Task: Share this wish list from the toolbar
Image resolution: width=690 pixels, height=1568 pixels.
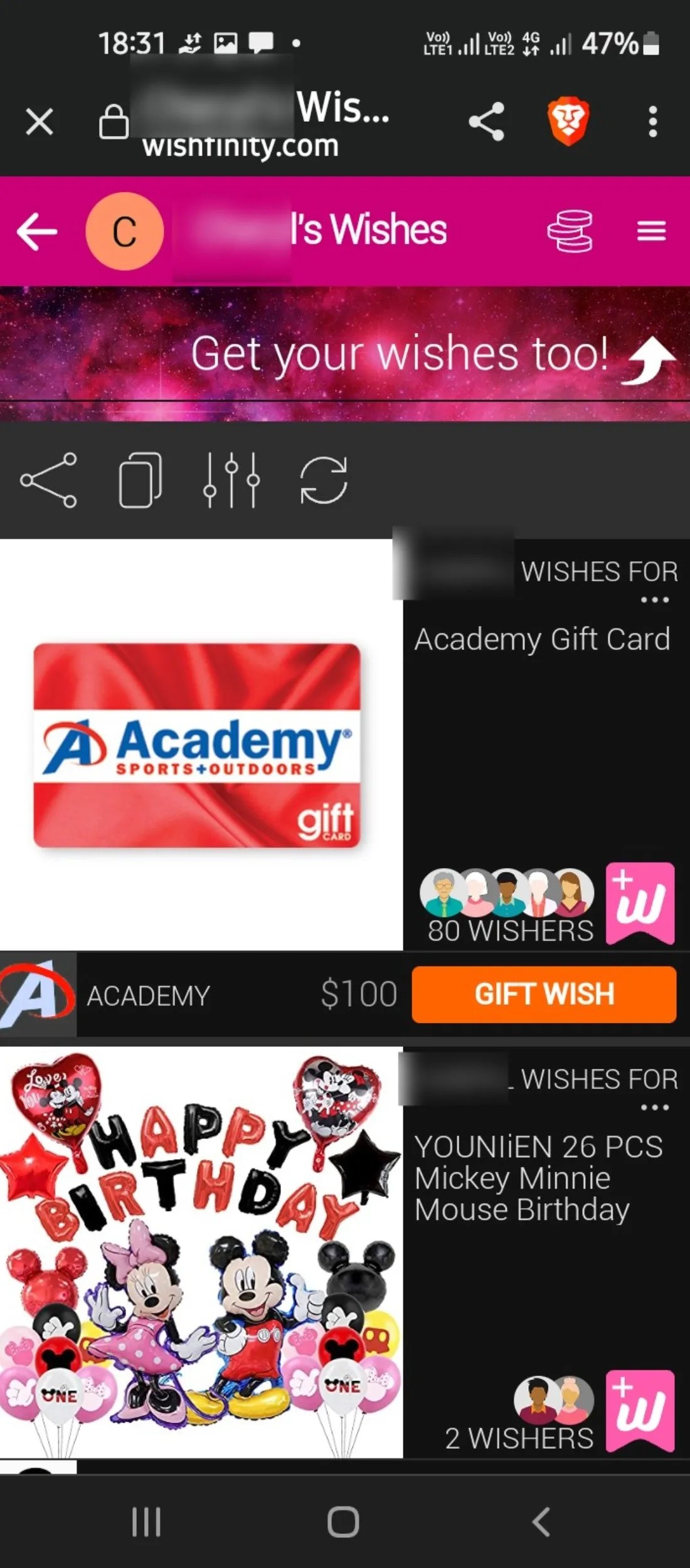Action: tap(48, 480)
